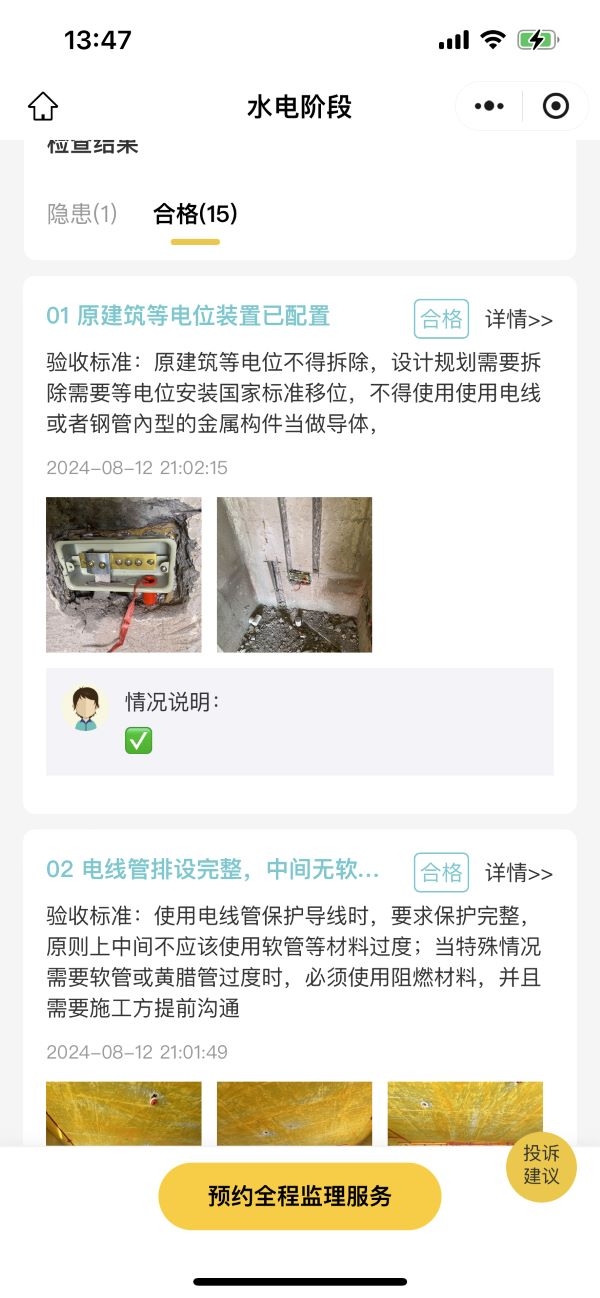The height and width of the screenshot is (1298, 600).
Task: View the equipotential terminal box photo in item 01
Action: point(124,575)
